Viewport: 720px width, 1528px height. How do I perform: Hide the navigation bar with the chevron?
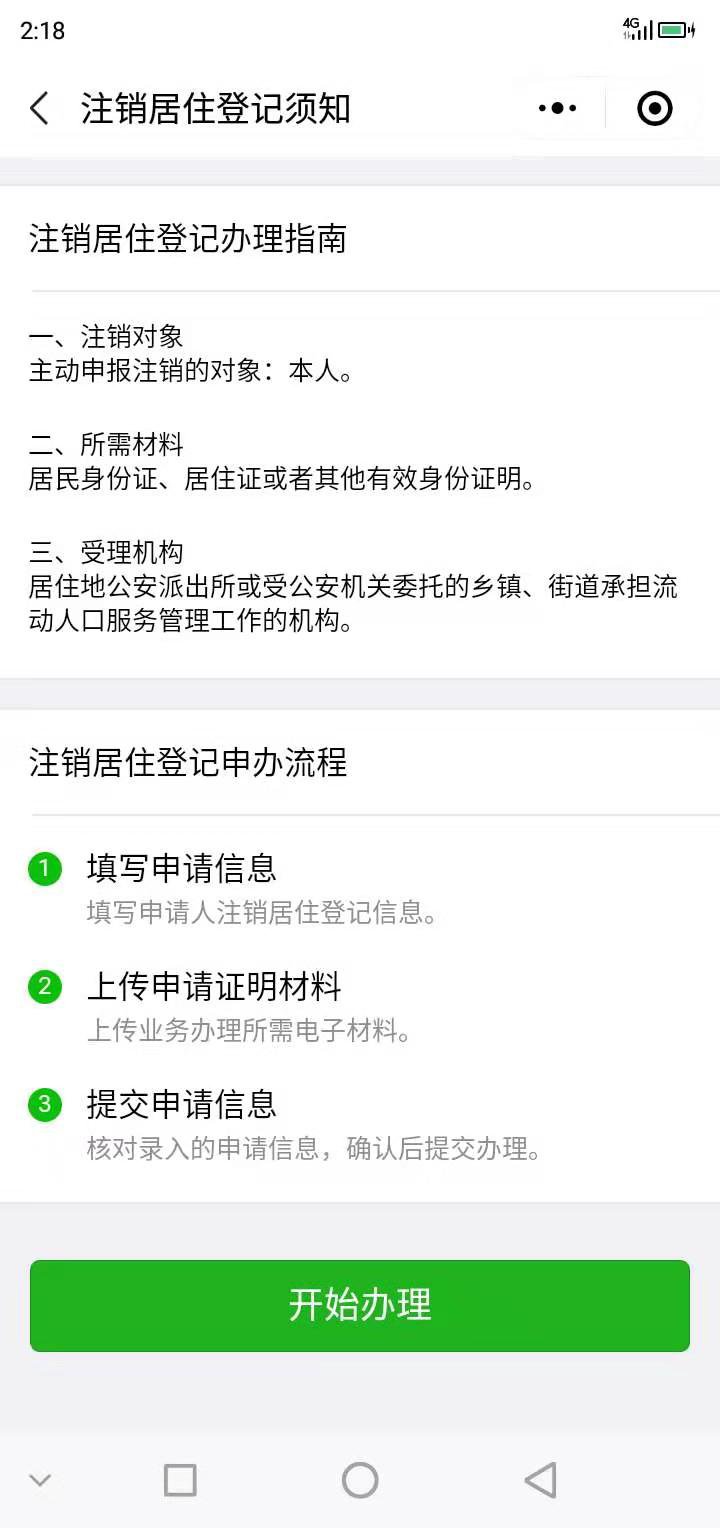coord(40,1480)
